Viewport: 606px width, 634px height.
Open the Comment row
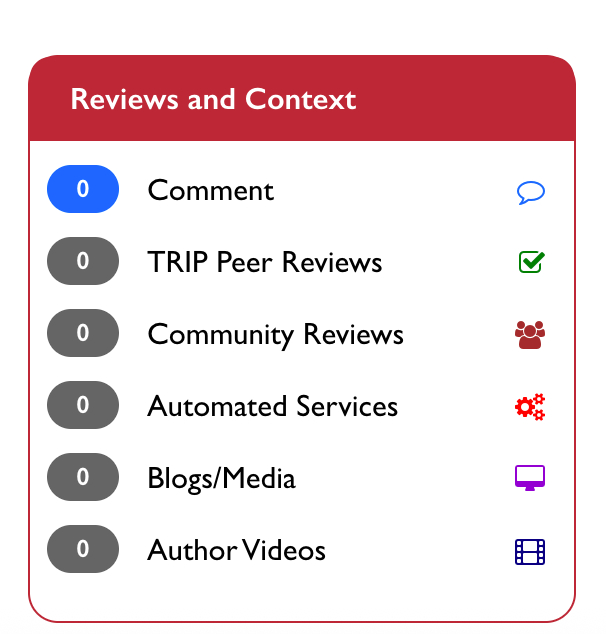[211, 190]
